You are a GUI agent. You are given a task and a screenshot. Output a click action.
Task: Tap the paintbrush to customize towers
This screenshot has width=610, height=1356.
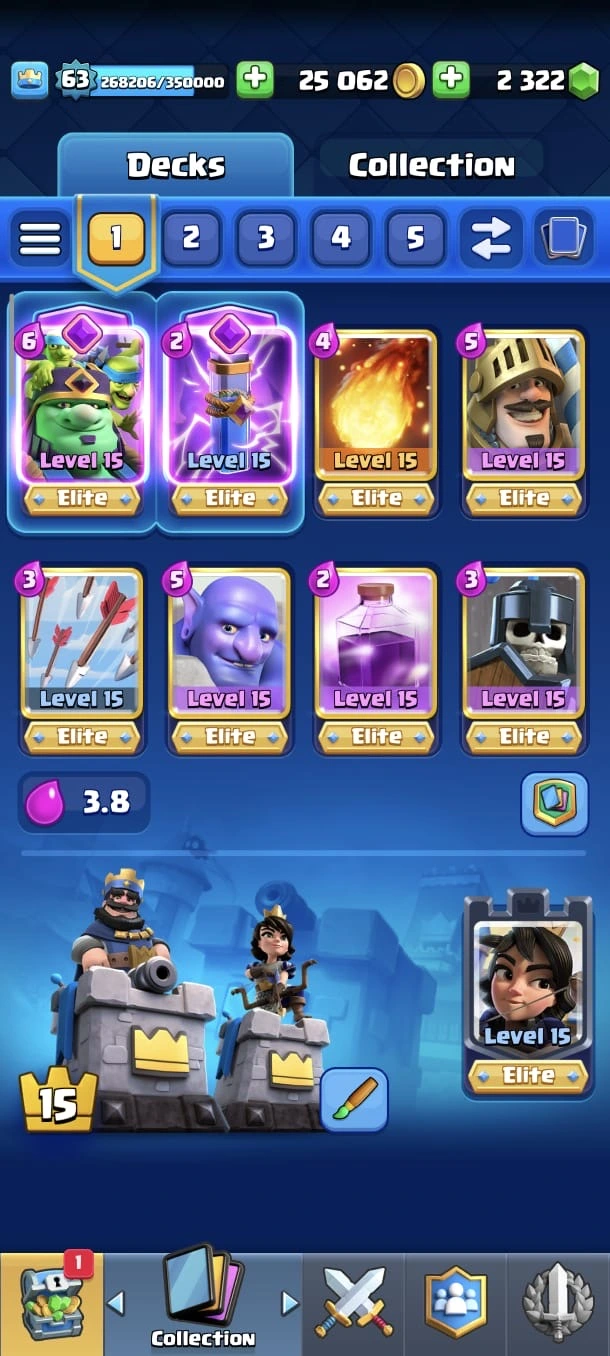pos(354,1100)
